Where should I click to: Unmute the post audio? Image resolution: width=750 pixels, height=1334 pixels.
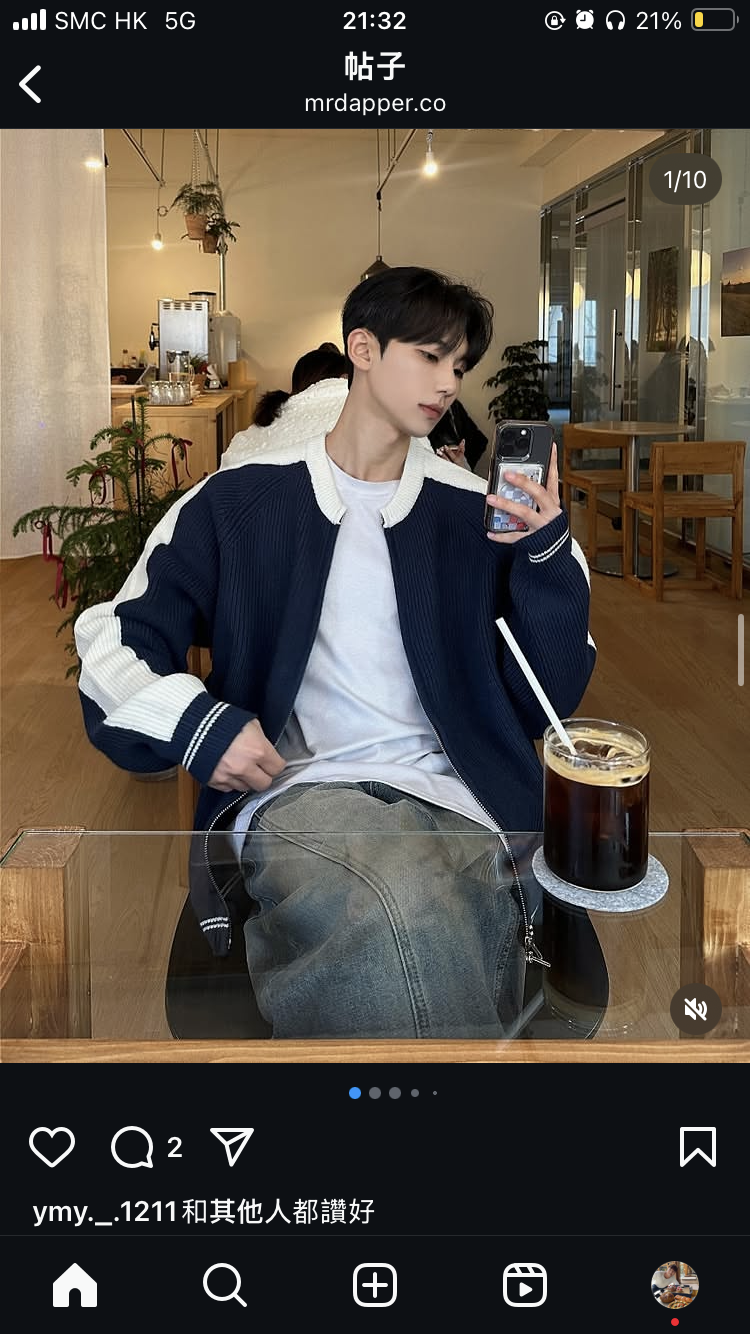click(x=695, y=1010)
